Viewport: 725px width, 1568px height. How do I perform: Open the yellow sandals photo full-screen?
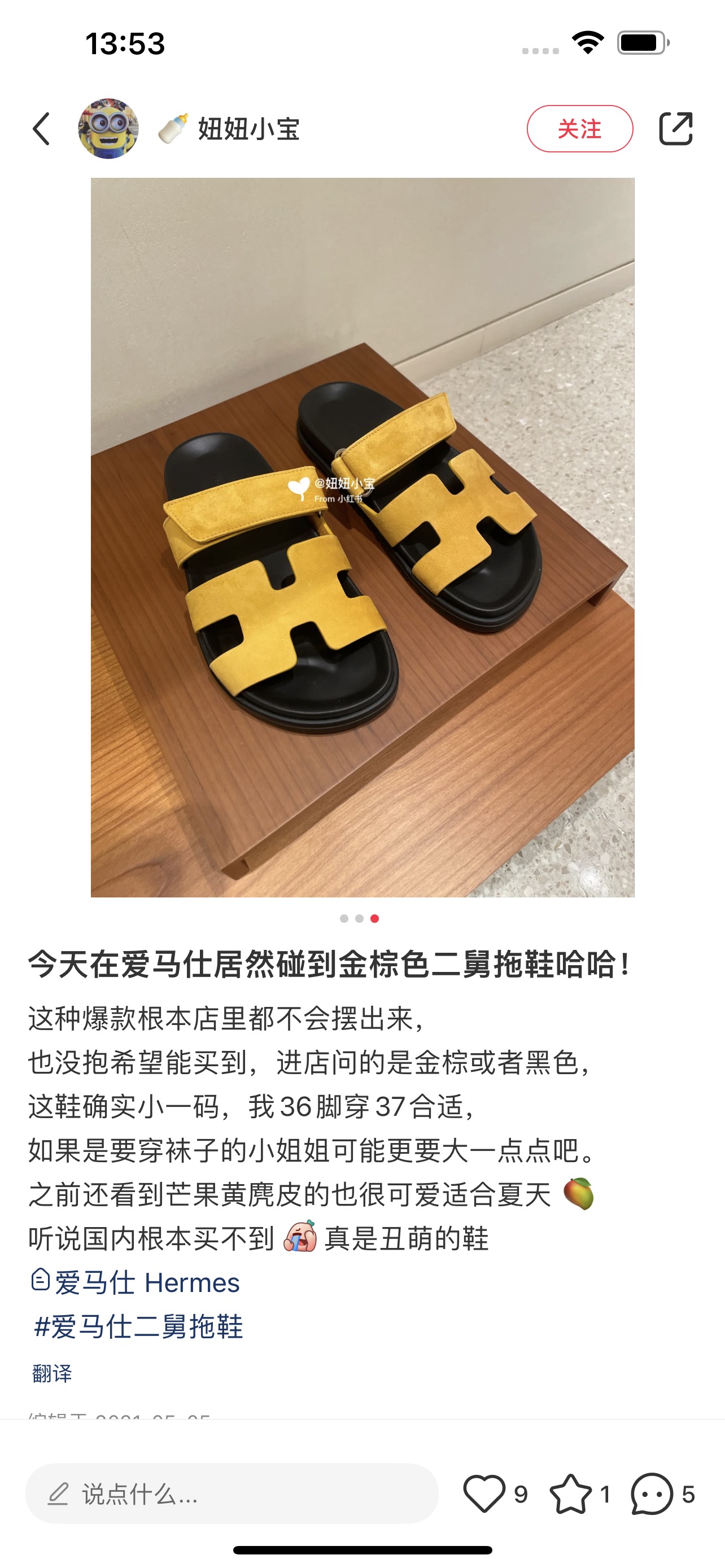(362, 537)
